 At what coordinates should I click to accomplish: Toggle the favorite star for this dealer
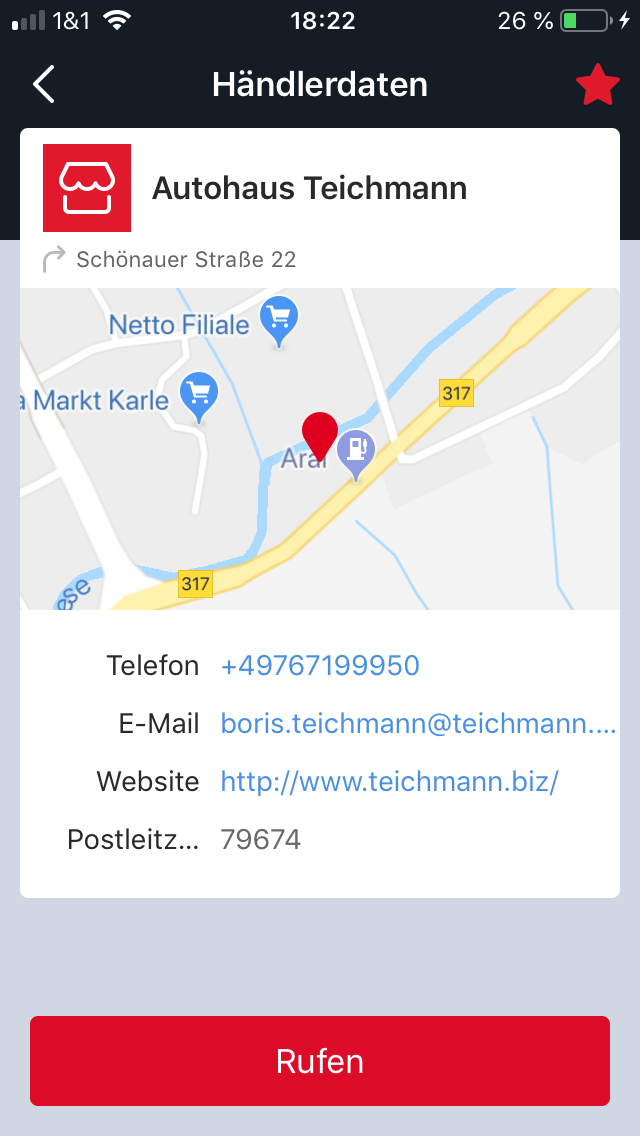pyautogui.click(x=597, y=86)
